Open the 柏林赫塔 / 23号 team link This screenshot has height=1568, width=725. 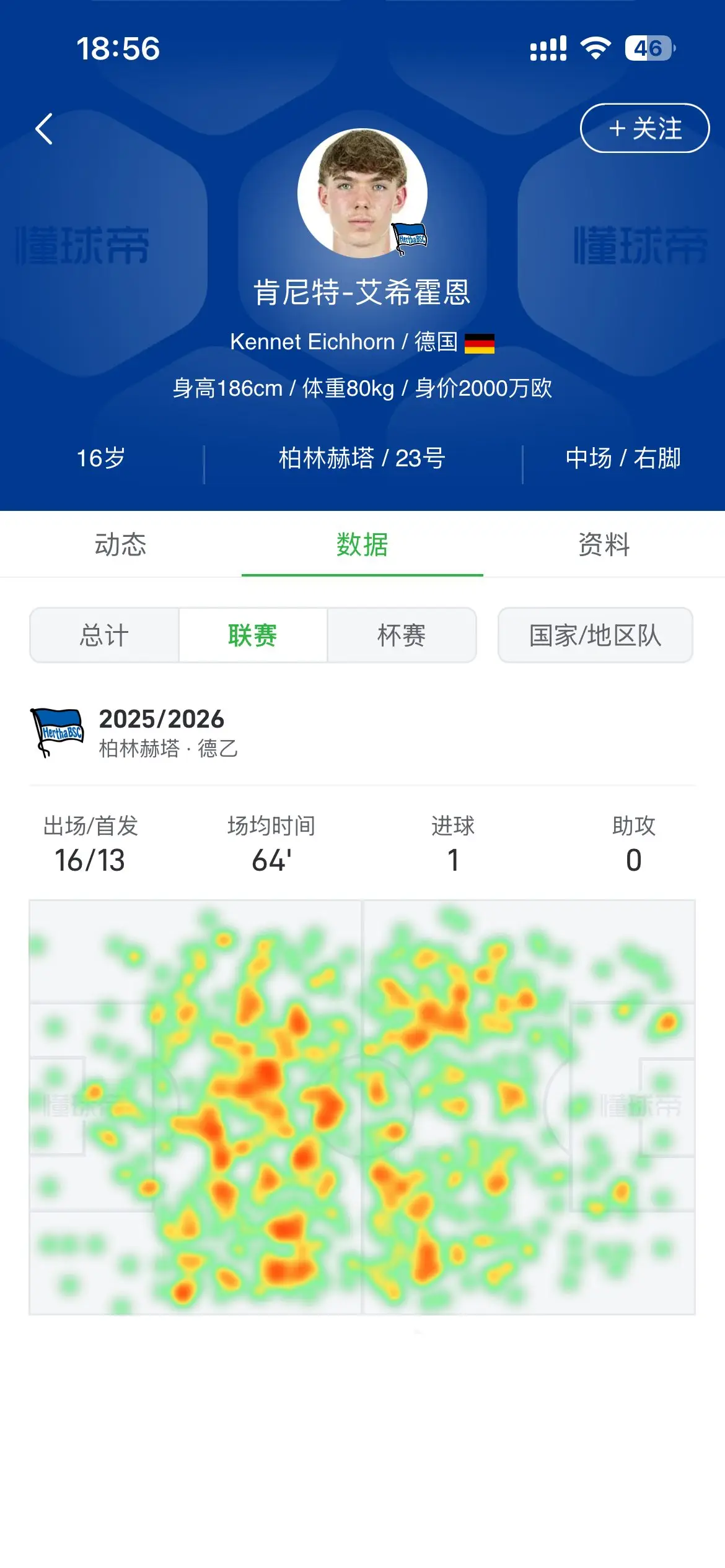362,458
